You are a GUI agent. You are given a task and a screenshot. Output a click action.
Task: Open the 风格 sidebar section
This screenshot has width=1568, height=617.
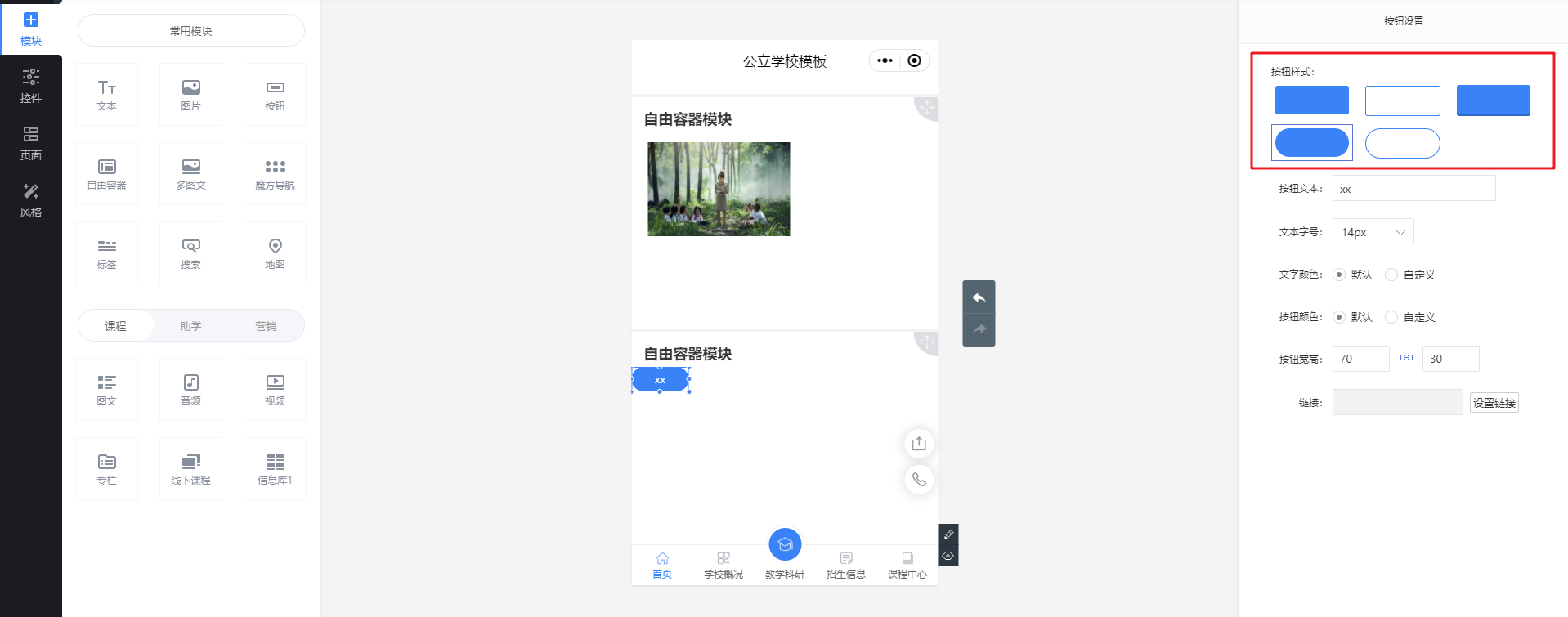[x=30, y=199]
